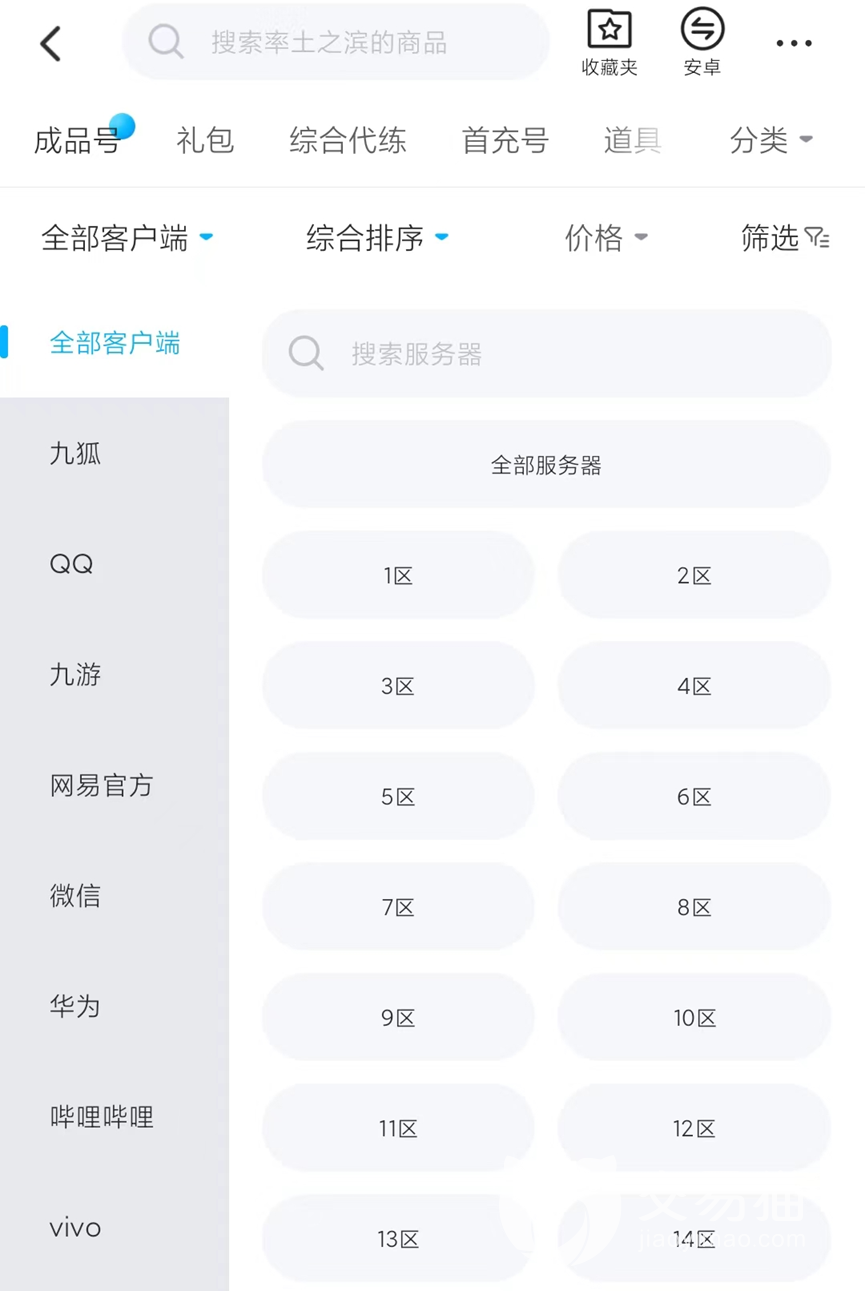This screenshot has height=1291, width=865.
Task: Select the 哔哩哔哩 client
Action: click(101, 1117)
